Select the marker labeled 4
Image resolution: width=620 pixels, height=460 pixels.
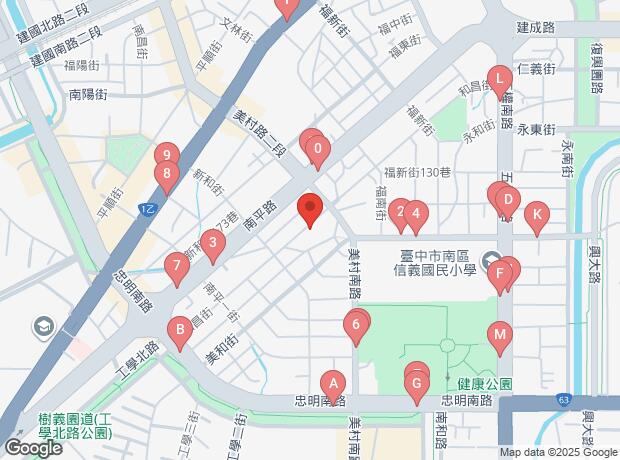tap(416, 214)
